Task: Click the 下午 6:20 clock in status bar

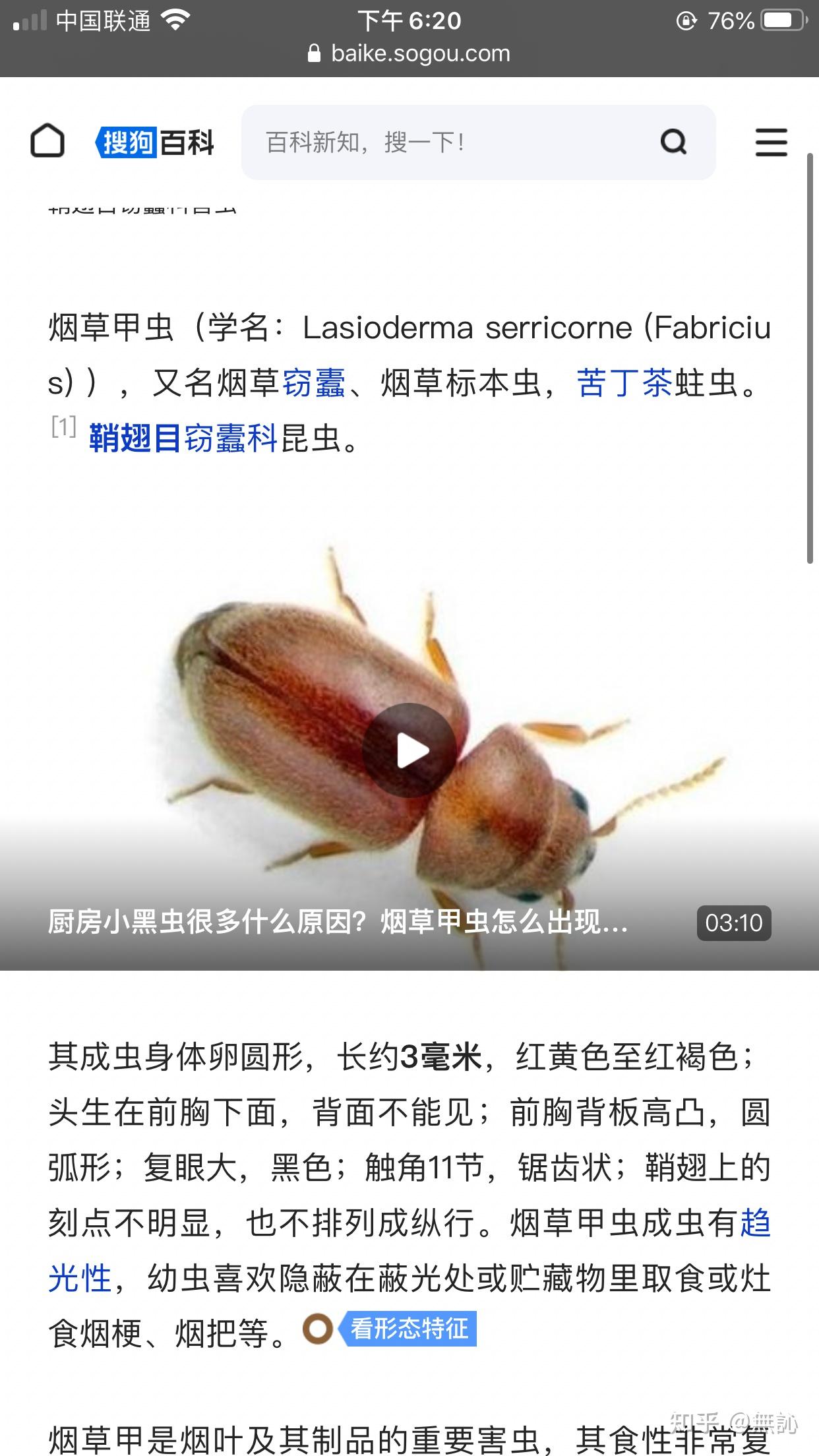Action: coord(409,20)
